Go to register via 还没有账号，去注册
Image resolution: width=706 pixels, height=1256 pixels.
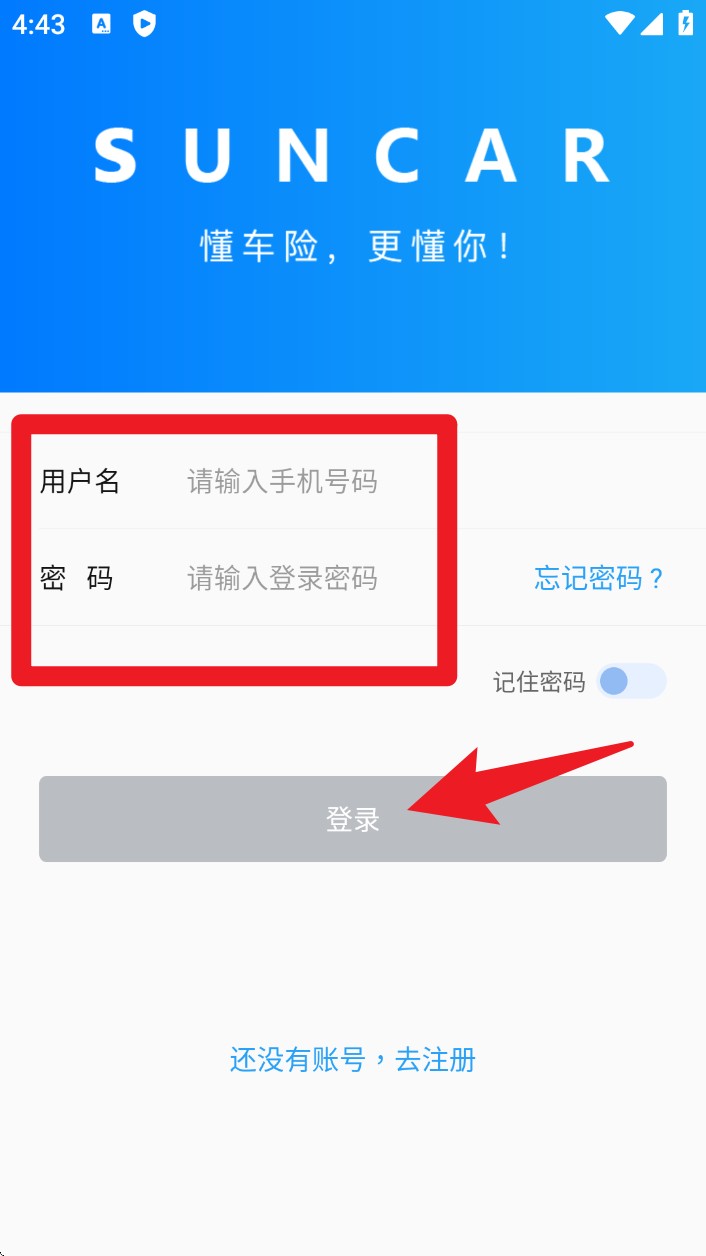coord(352,1059)
